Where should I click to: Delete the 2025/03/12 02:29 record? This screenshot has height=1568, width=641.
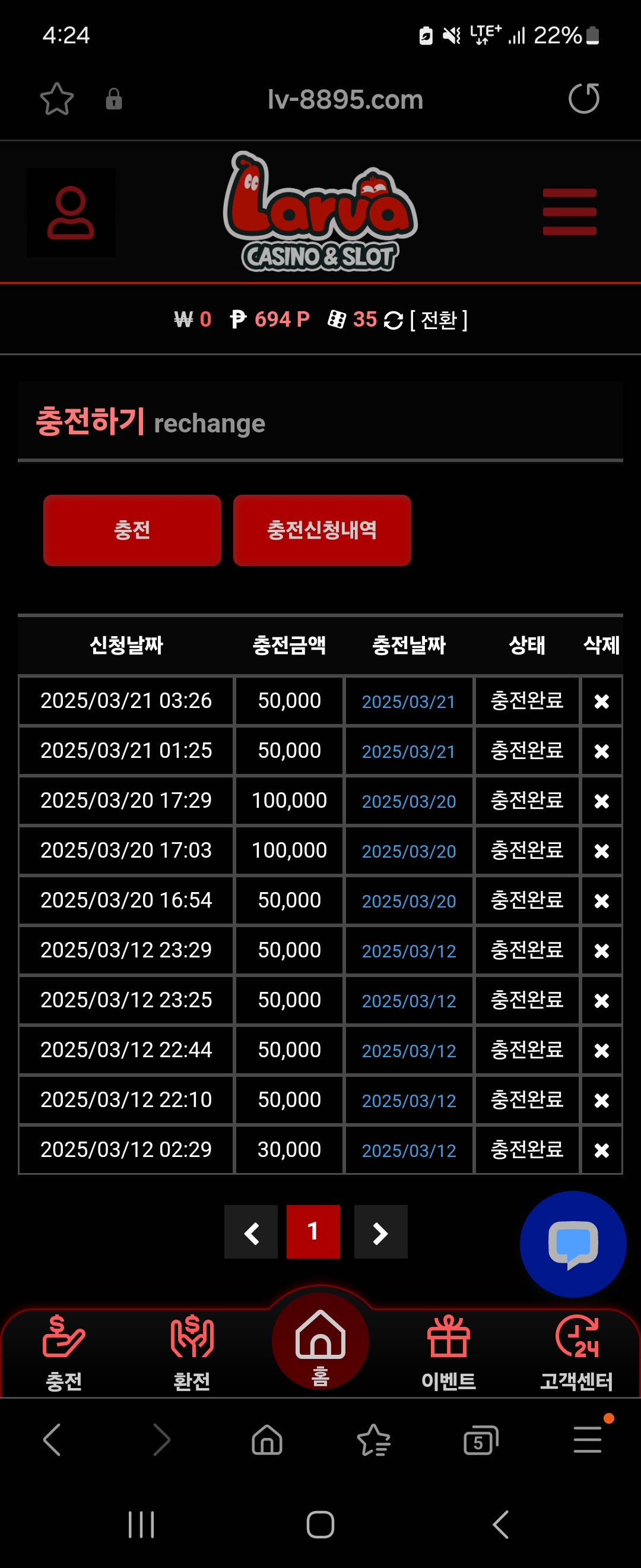(601, 1150)
